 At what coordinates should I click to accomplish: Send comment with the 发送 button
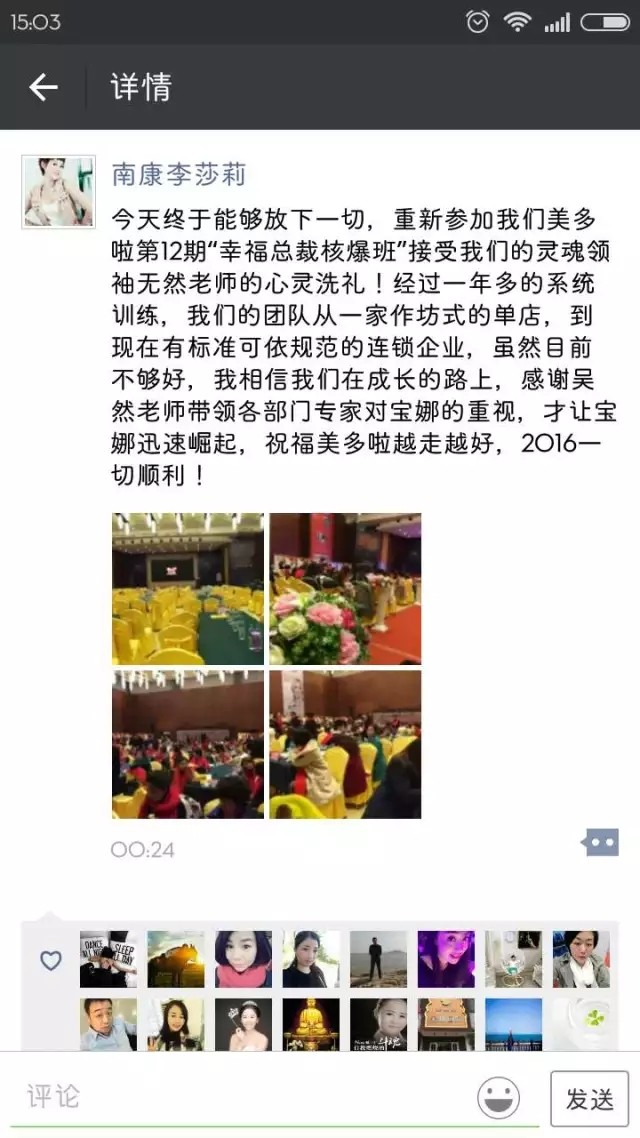pyautogui.click(x=589, y=1099)
